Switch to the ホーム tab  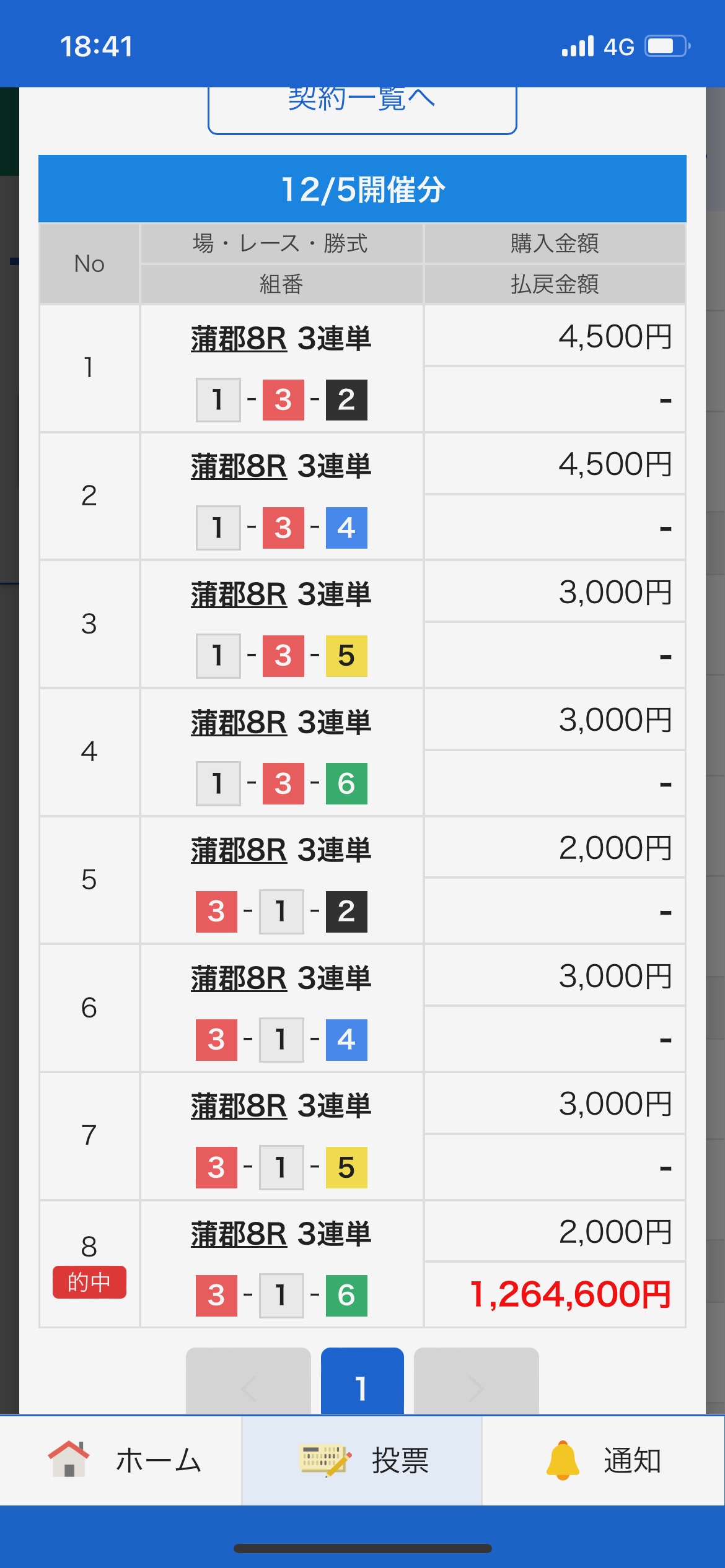tap(121, 1460)
